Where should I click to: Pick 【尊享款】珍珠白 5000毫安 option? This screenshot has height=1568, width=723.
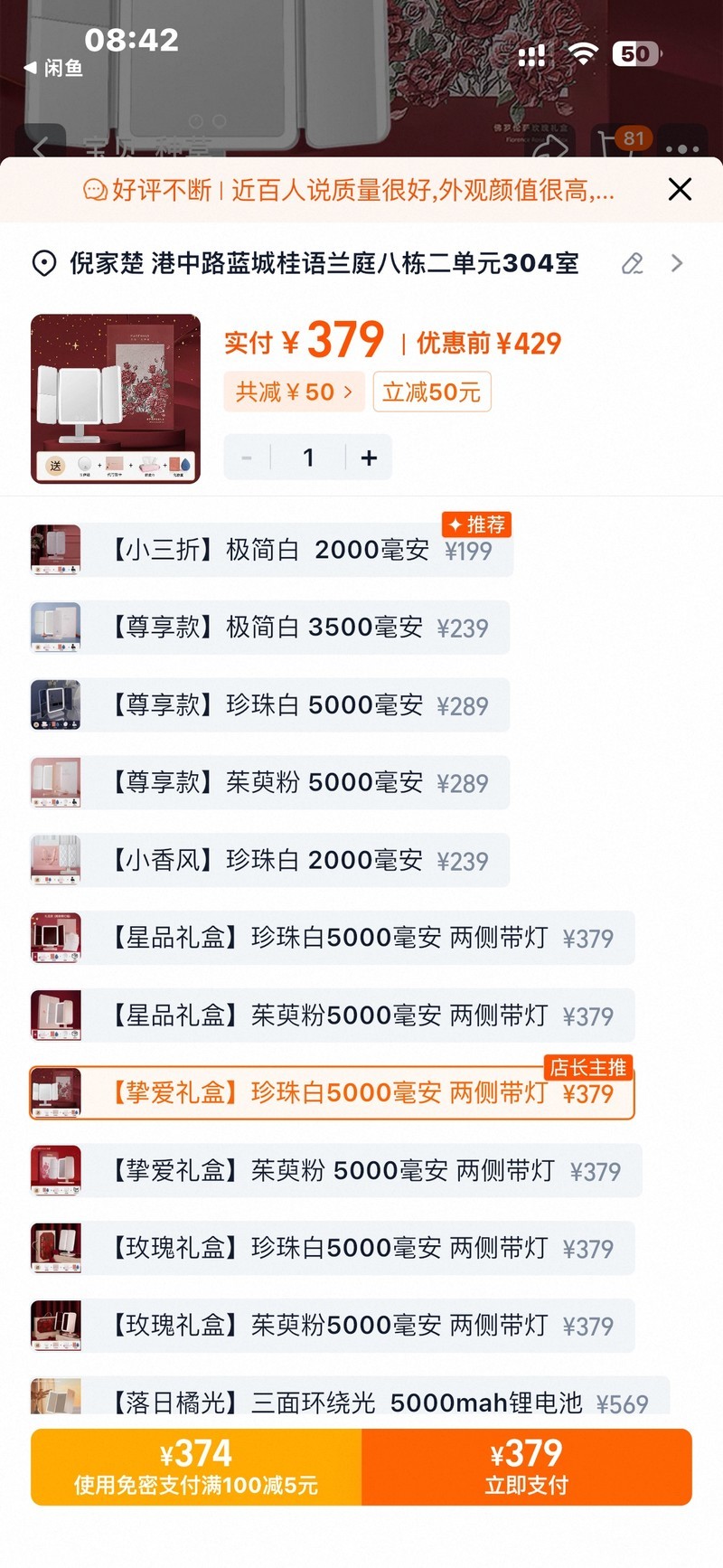(271, 705)
